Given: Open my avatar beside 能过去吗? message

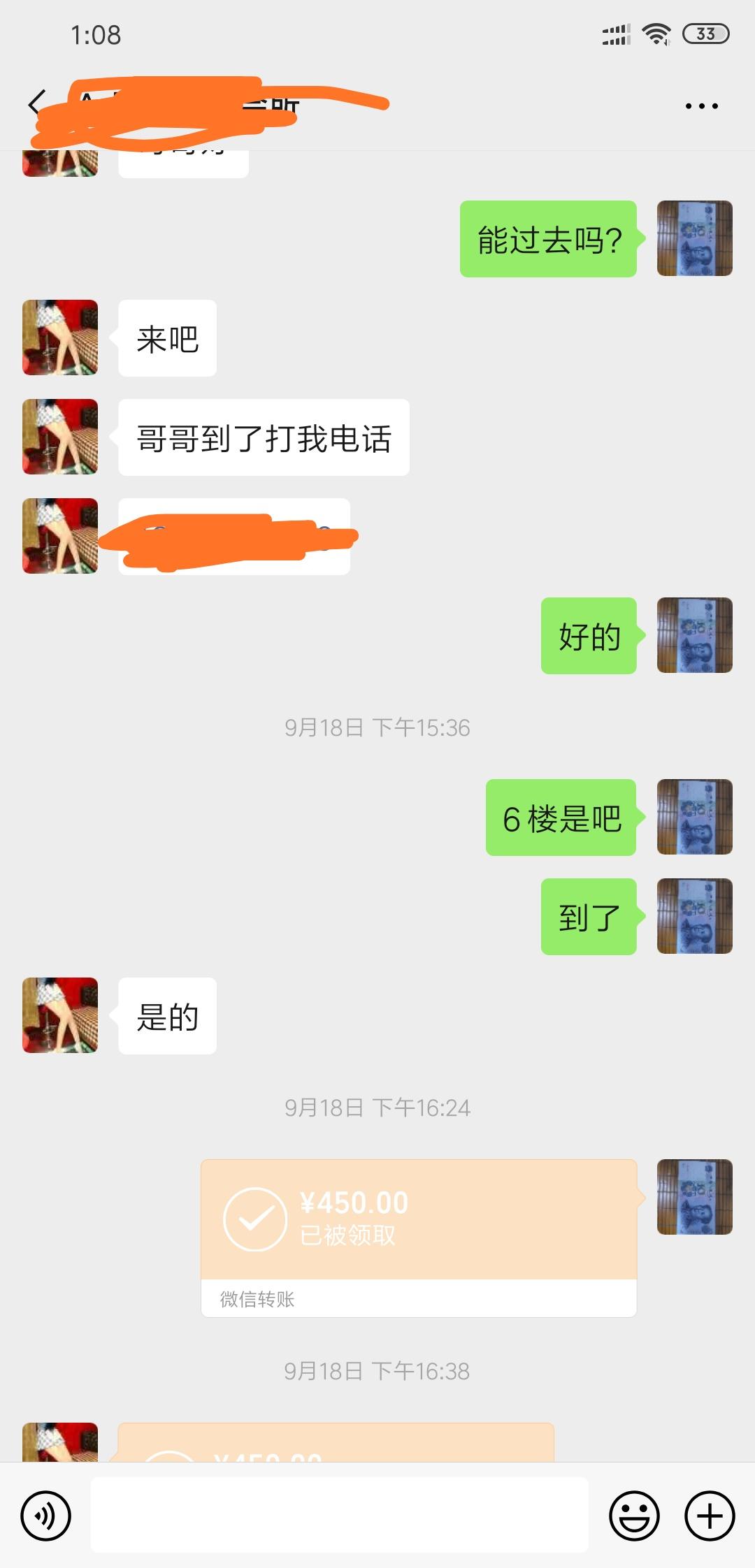Looking at the screenshot, I should [694, 238].
